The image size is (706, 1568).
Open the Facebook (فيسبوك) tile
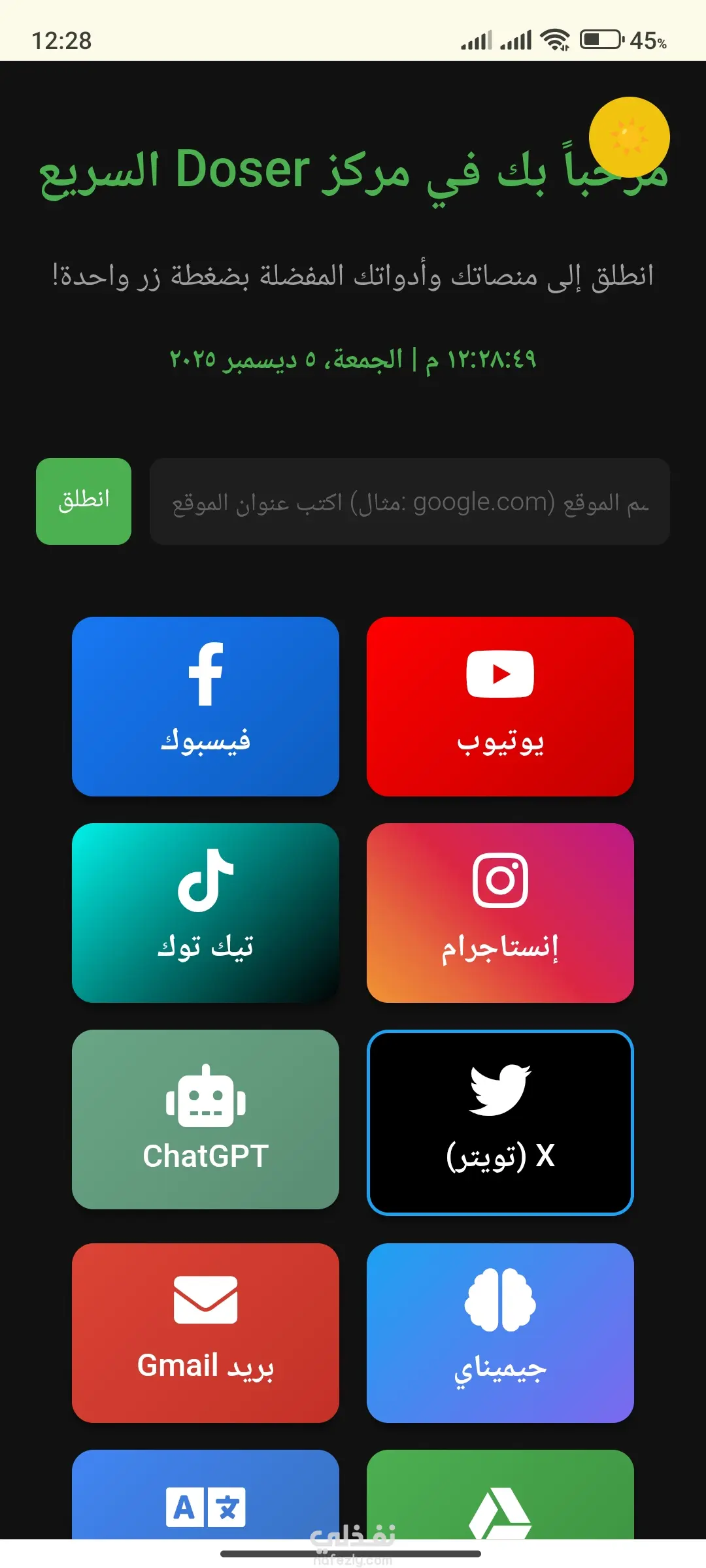click(x=205, y=706)
